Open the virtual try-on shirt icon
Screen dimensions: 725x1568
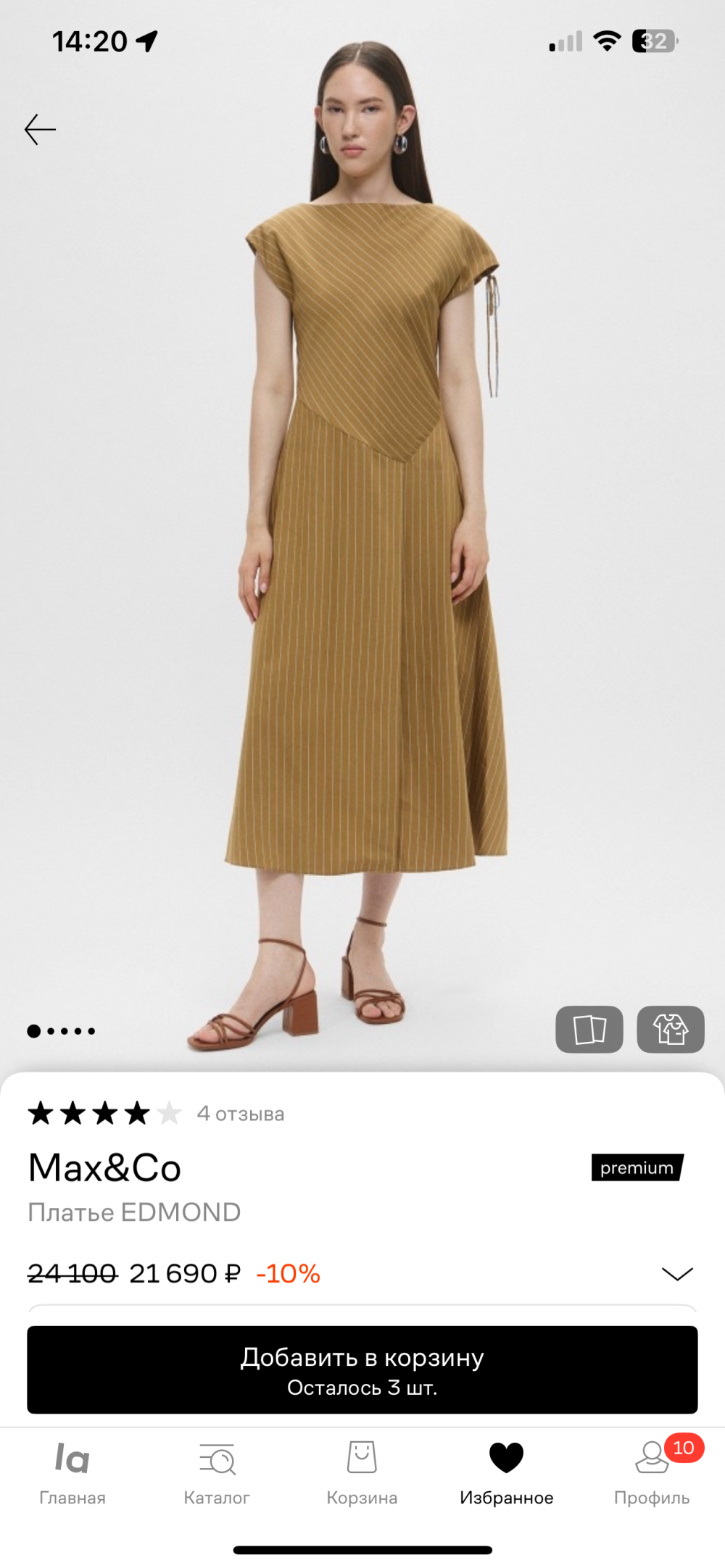[x=670, y=1029]
